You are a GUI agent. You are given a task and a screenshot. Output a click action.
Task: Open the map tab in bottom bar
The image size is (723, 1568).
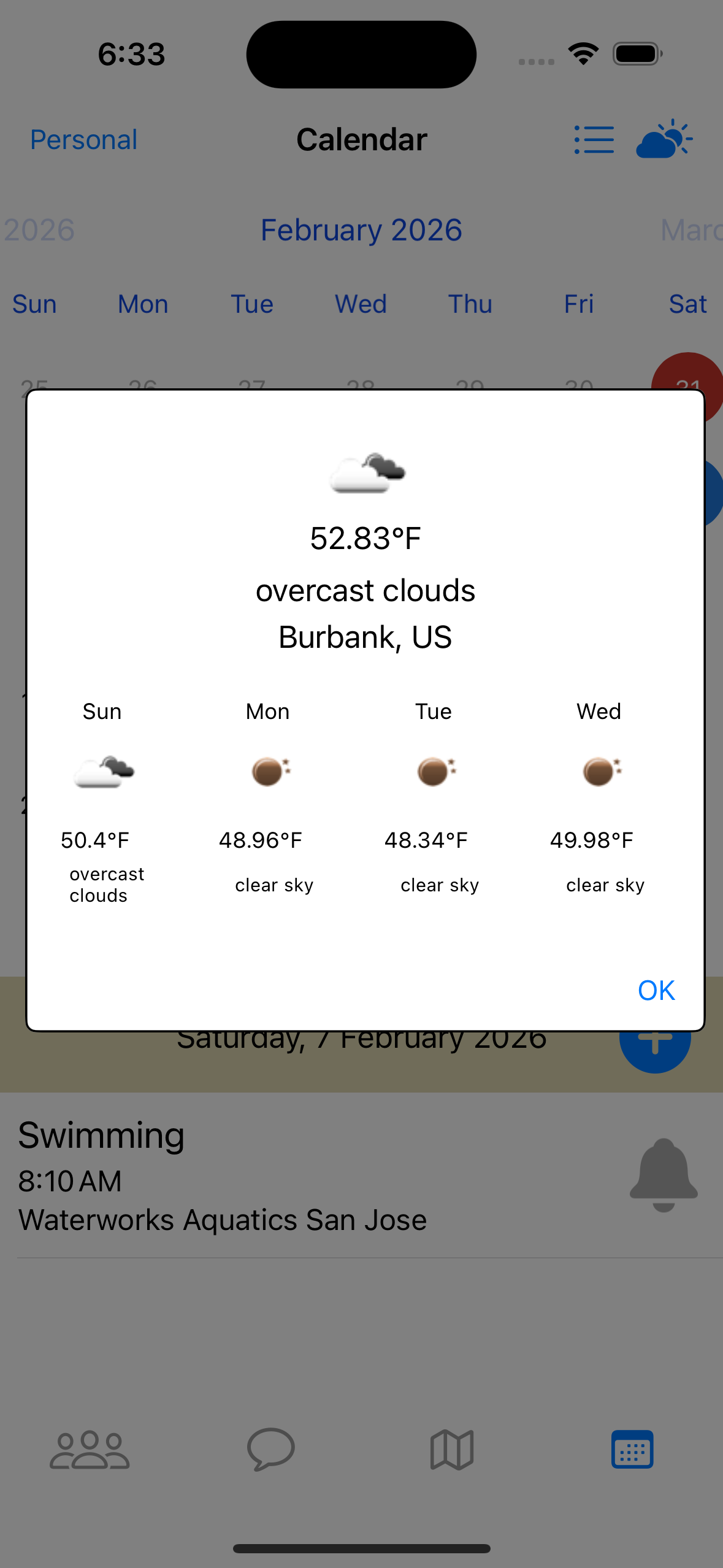pyautogui.click(x=451, y=1449)
